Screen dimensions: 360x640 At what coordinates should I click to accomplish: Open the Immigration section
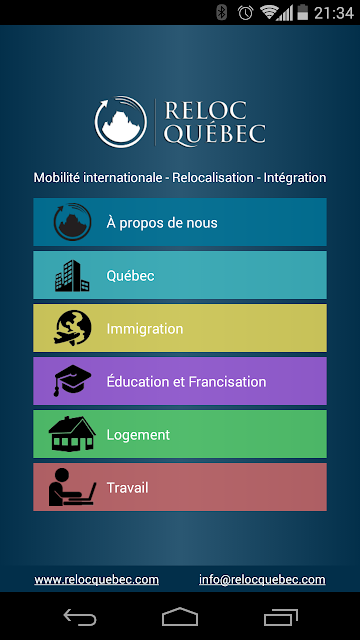point(180,328)
